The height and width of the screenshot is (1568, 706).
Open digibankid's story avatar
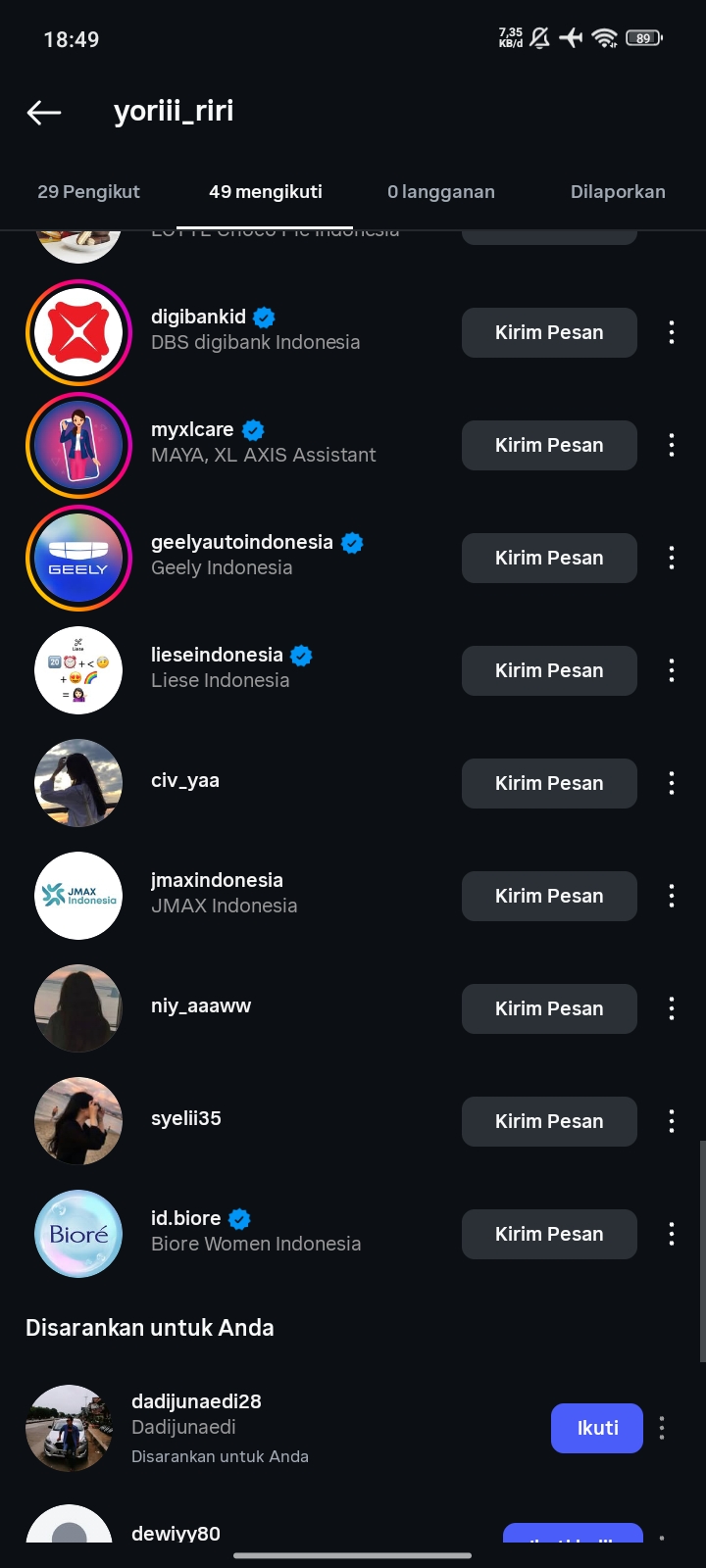[x=78, y=333]
